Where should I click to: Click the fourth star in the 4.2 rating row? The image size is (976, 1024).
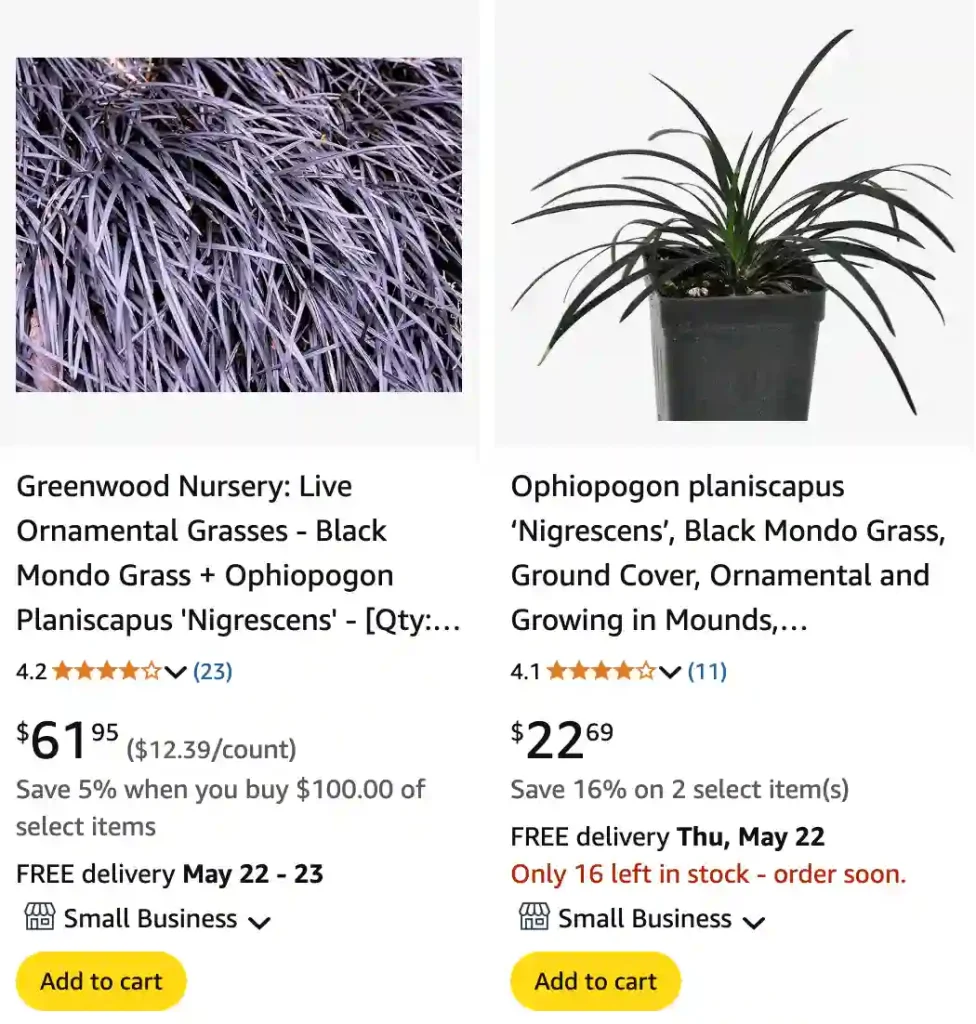pos(128,671)
